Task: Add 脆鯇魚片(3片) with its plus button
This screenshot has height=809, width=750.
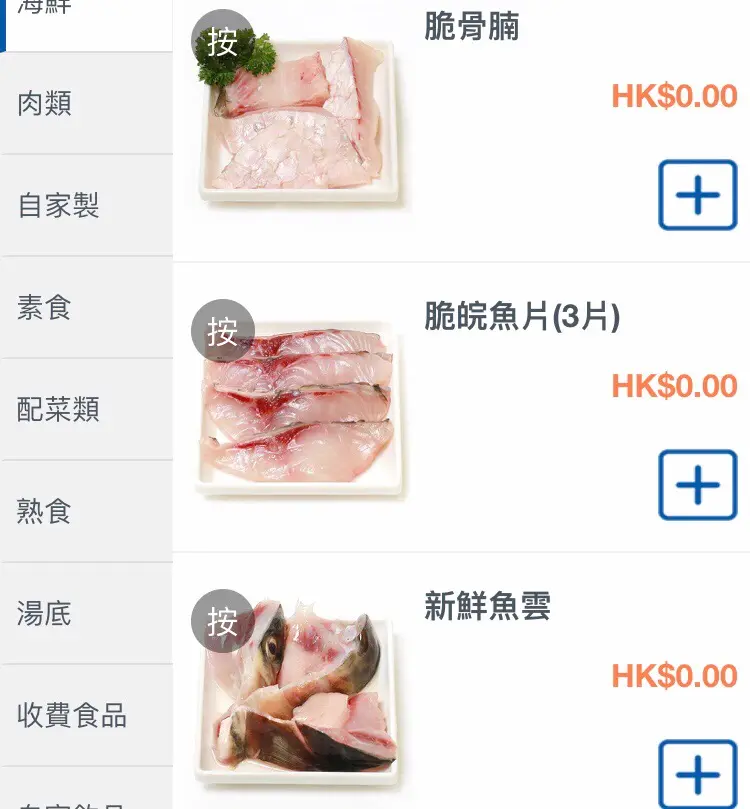Action: point(697,485)
